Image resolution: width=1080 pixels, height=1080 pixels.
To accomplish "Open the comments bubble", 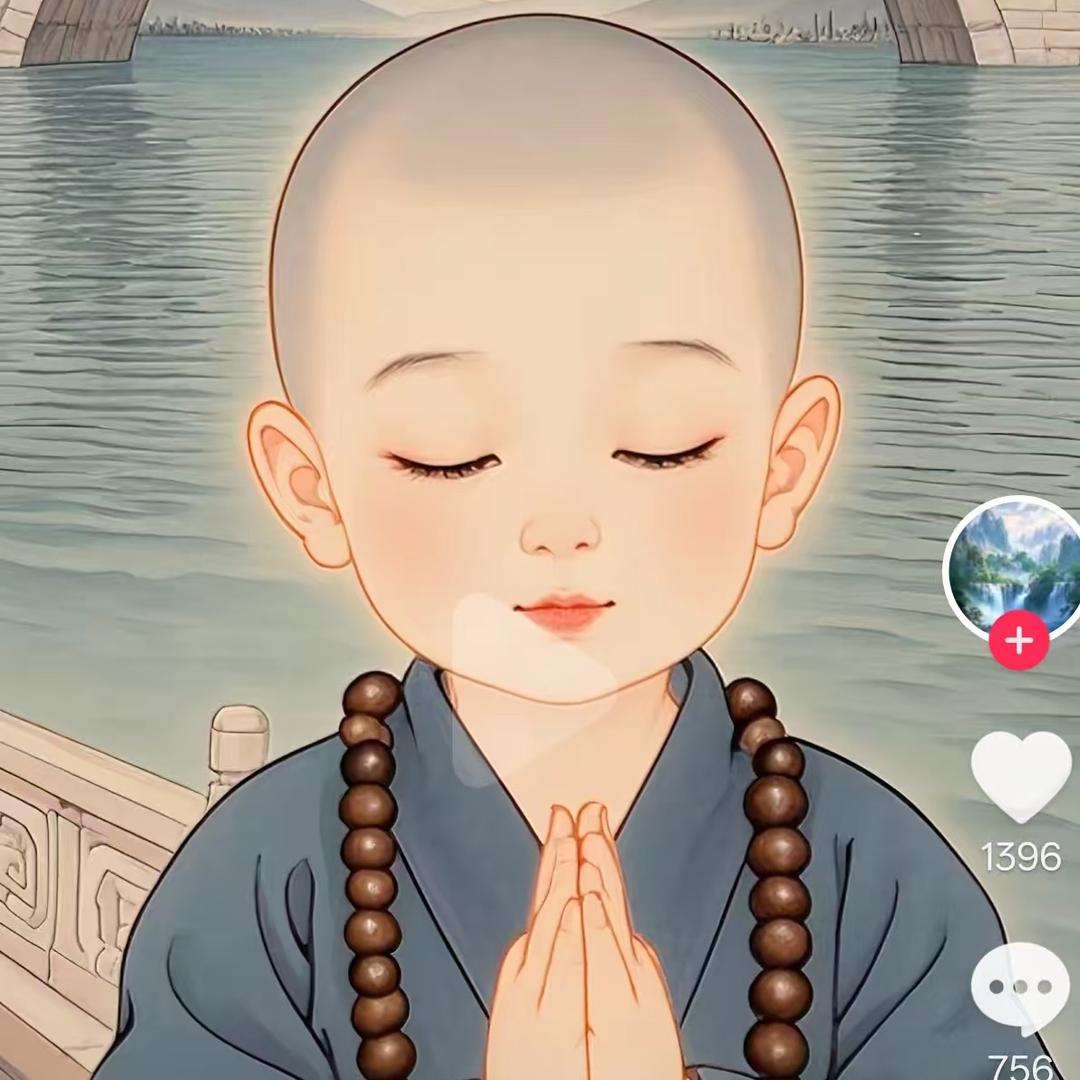I will coord(1020,987).
